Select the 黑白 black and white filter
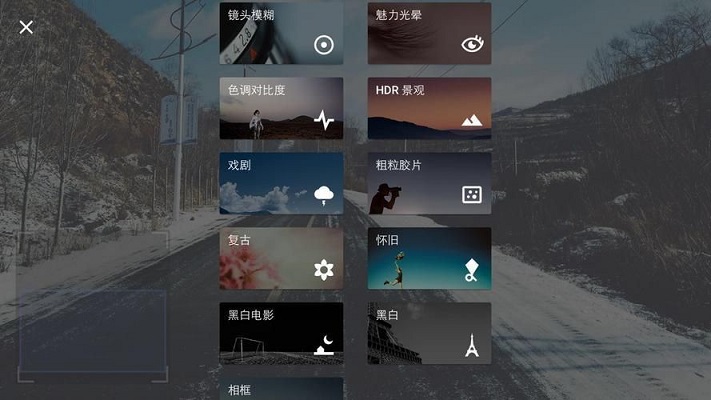 (429, 333)
